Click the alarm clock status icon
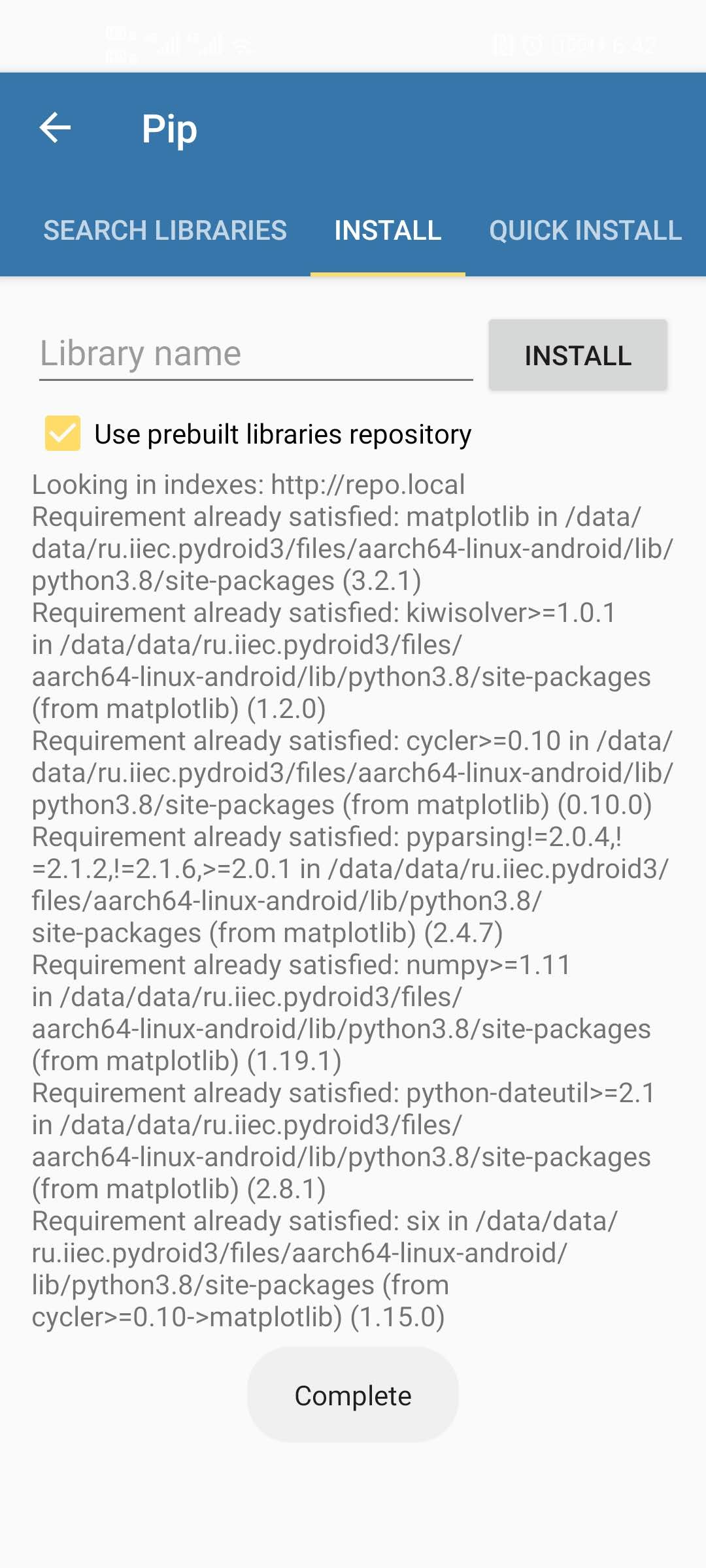The height and width of the screenshot is (1568, 706). pos(533,44)
